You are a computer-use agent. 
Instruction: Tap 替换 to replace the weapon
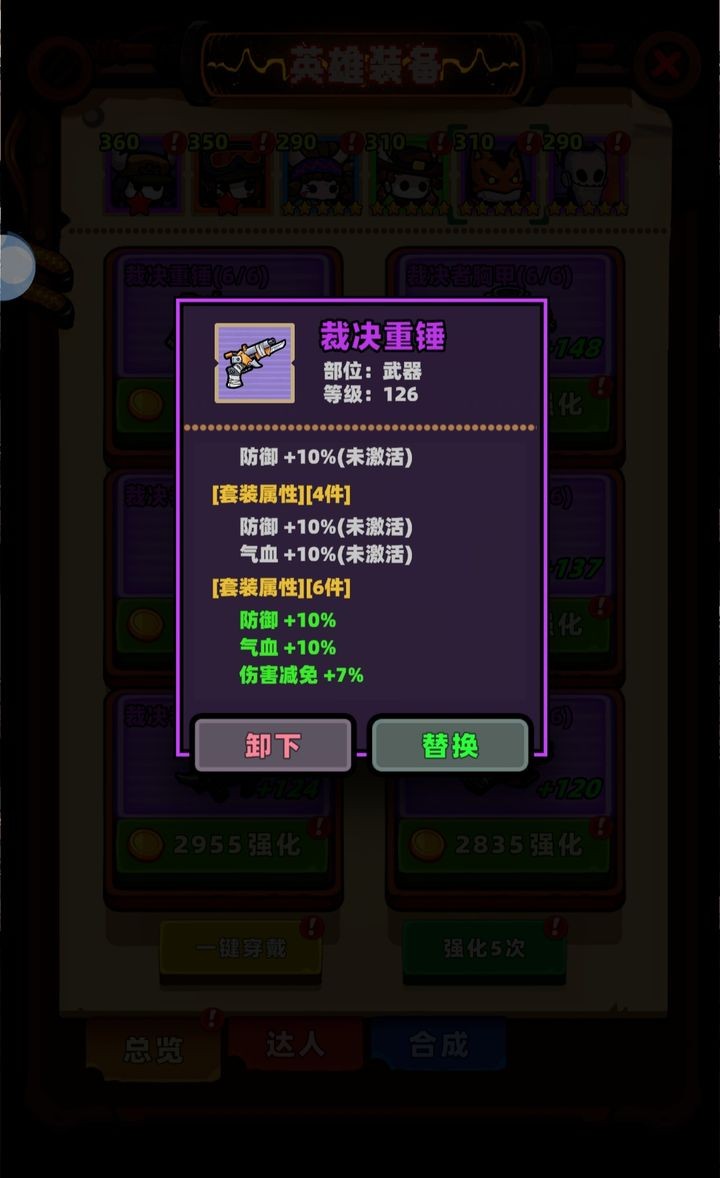tap(450, 745)
